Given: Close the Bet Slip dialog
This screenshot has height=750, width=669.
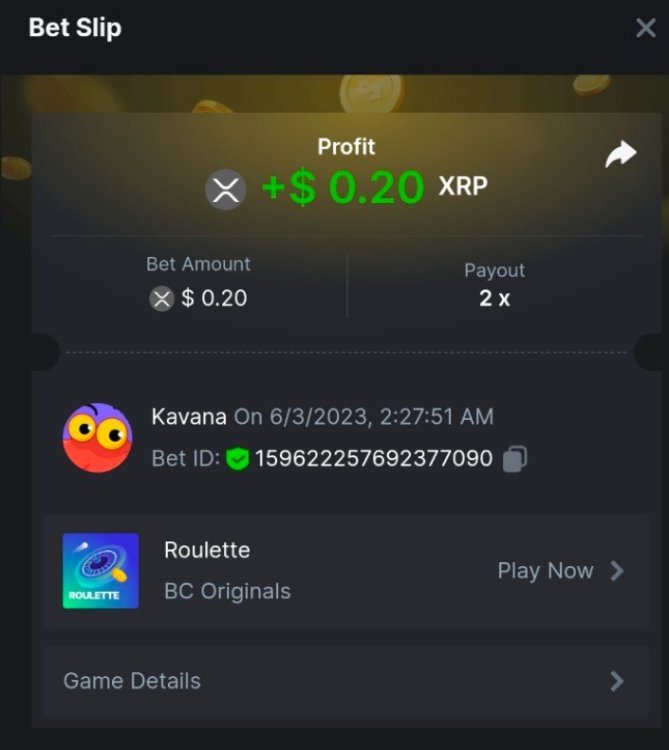Looking at the screenshot, I should coord(646,28).
